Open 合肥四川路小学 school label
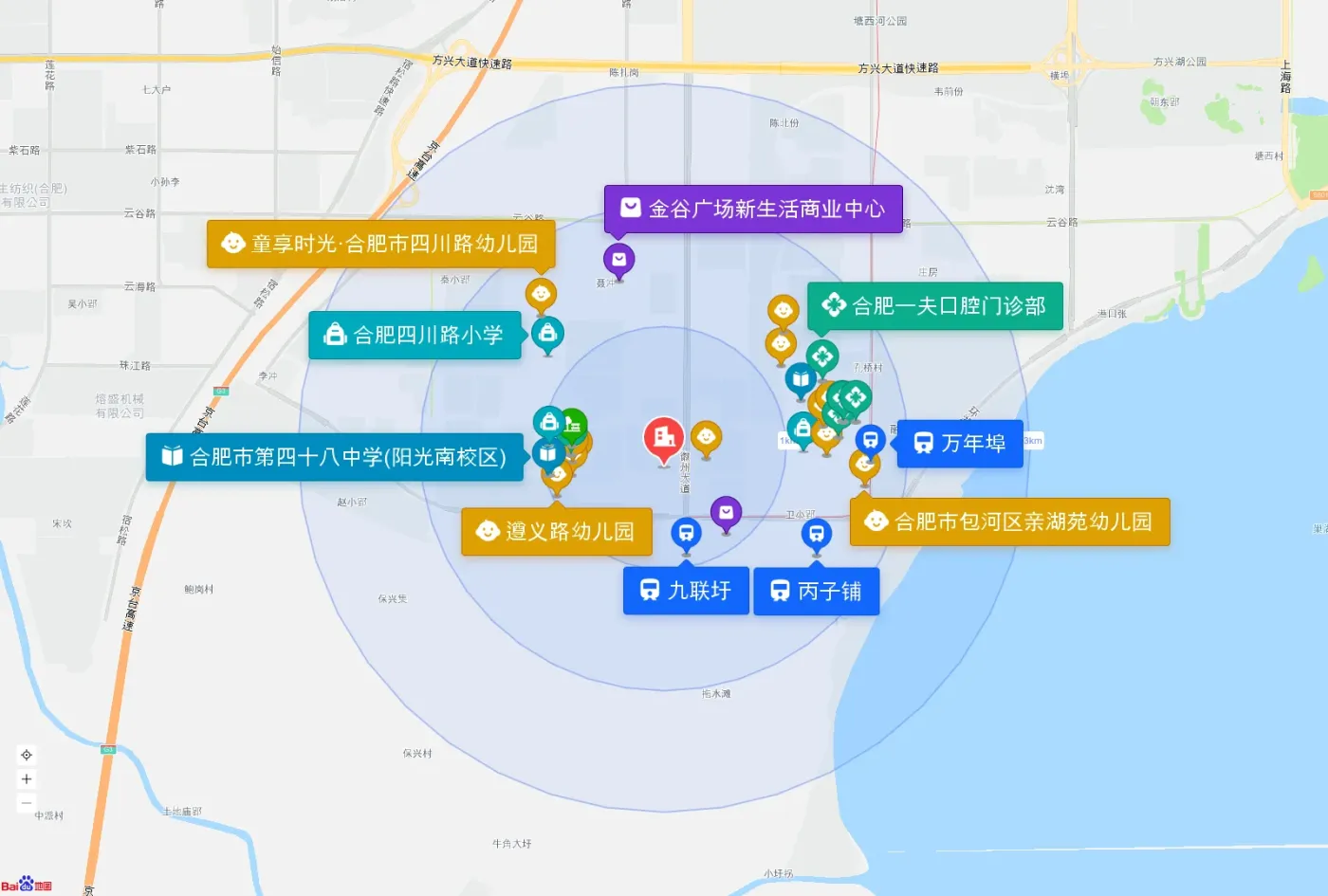 point(415,335)
